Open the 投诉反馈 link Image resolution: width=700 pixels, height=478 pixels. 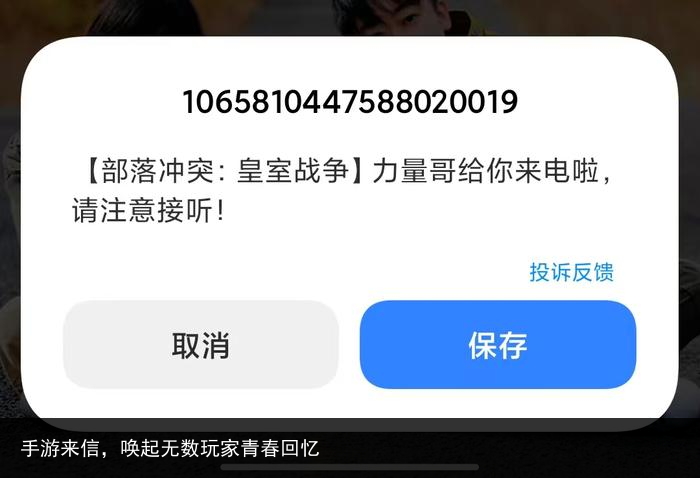pyautogui.click(x=570, y=272)
